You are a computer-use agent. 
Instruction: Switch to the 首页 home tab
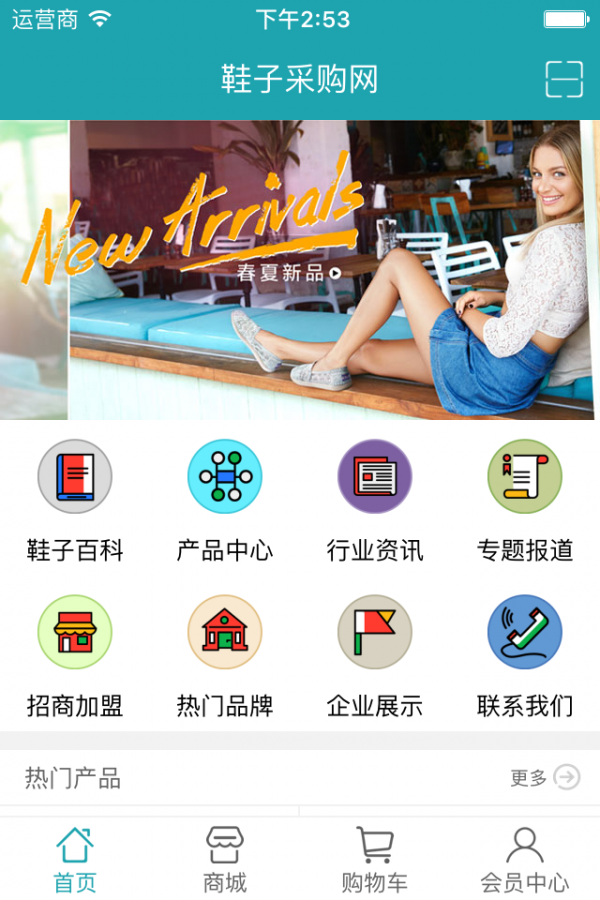(x=75, y=859)
